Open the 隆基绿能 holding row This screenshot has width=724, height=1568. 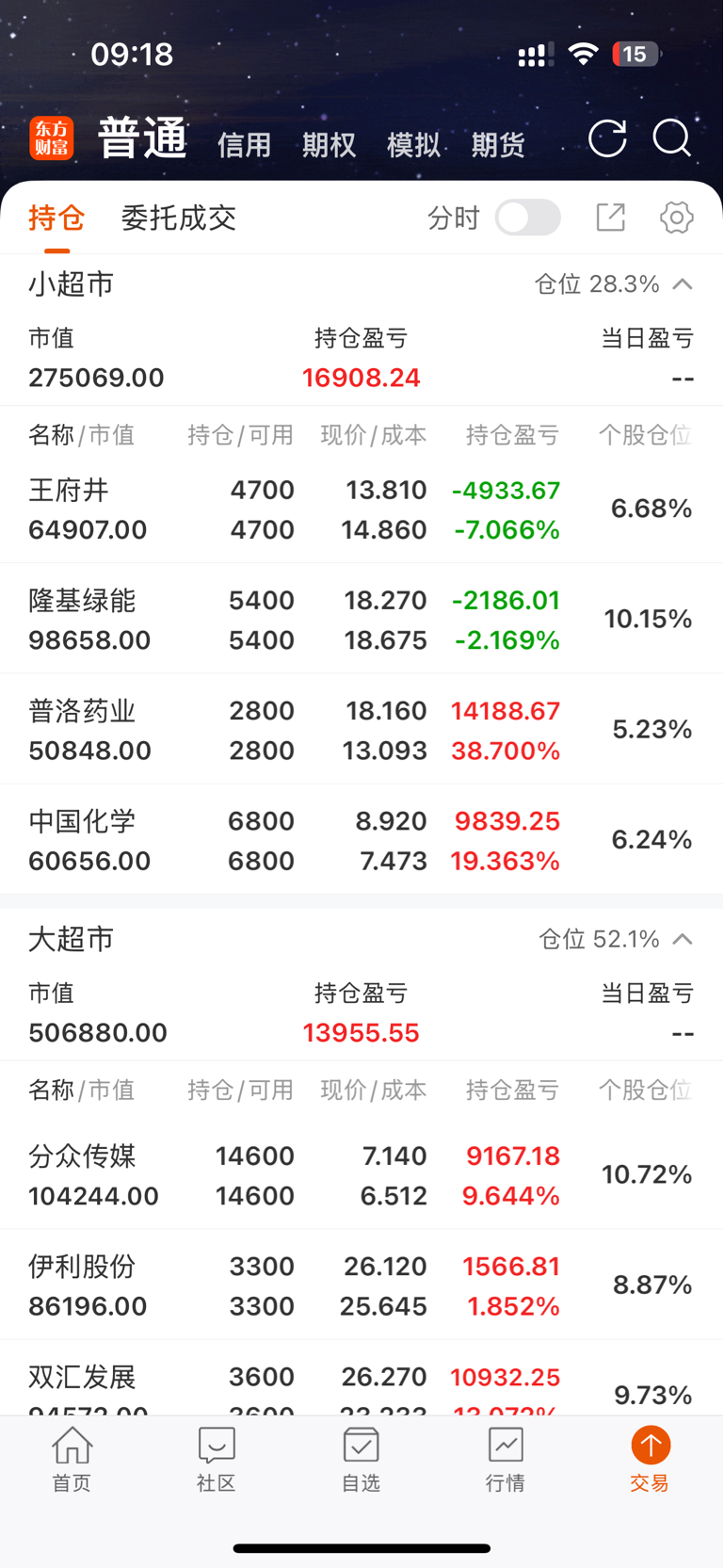[x=362, y=619]
